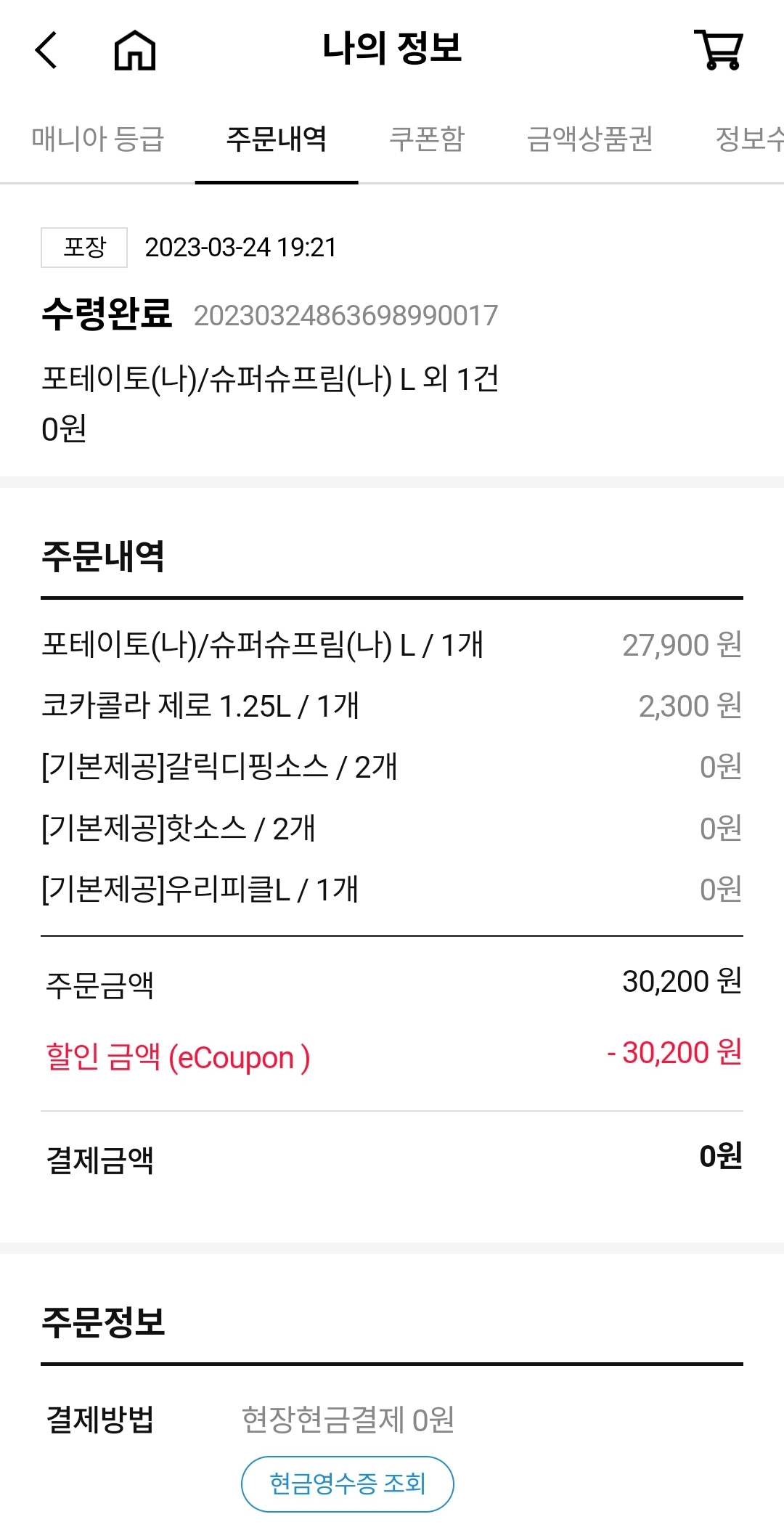
Task: Open the shopping cart
Action: (x=719, y=49)
